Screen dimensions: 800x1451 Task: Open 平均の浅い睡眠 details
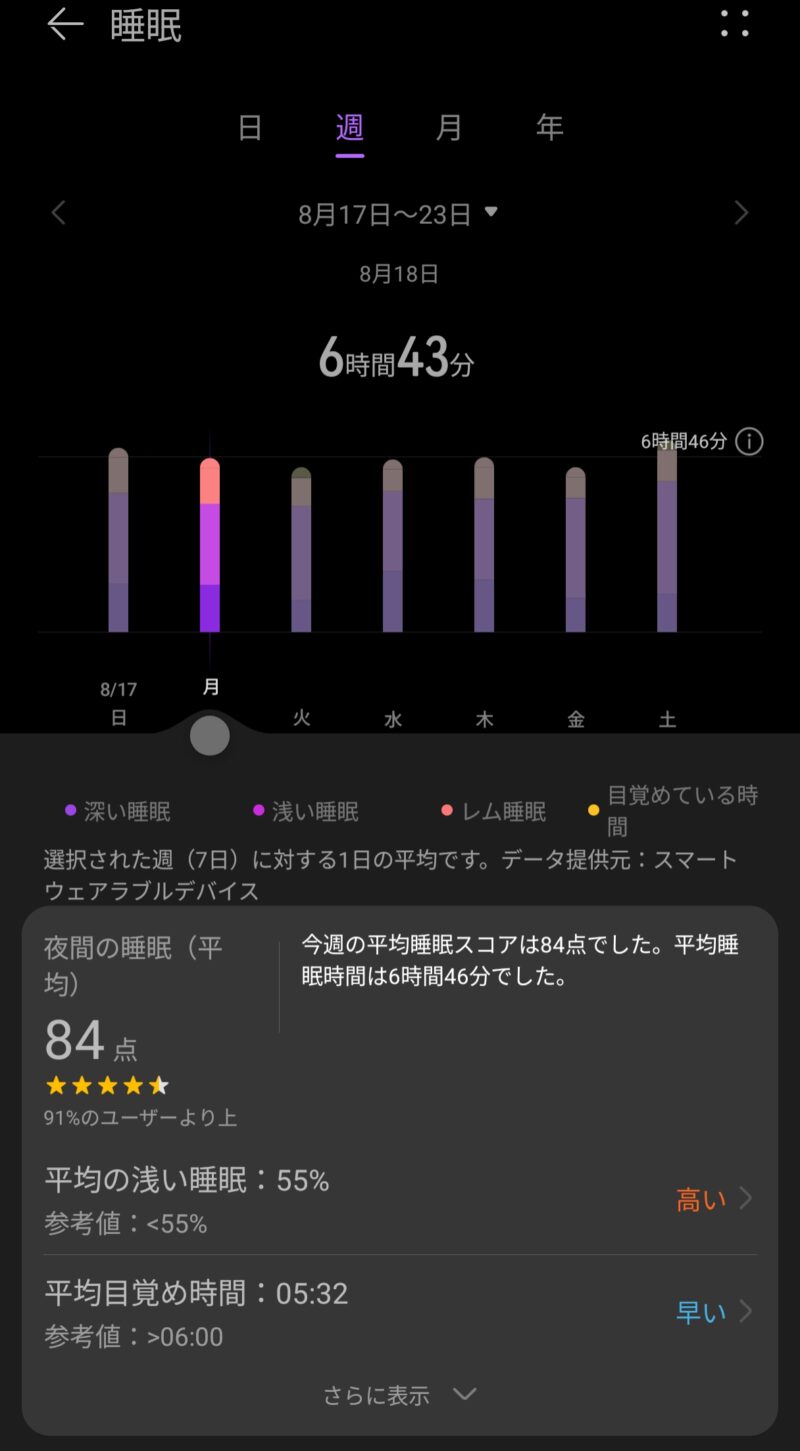click(400, 1199)
